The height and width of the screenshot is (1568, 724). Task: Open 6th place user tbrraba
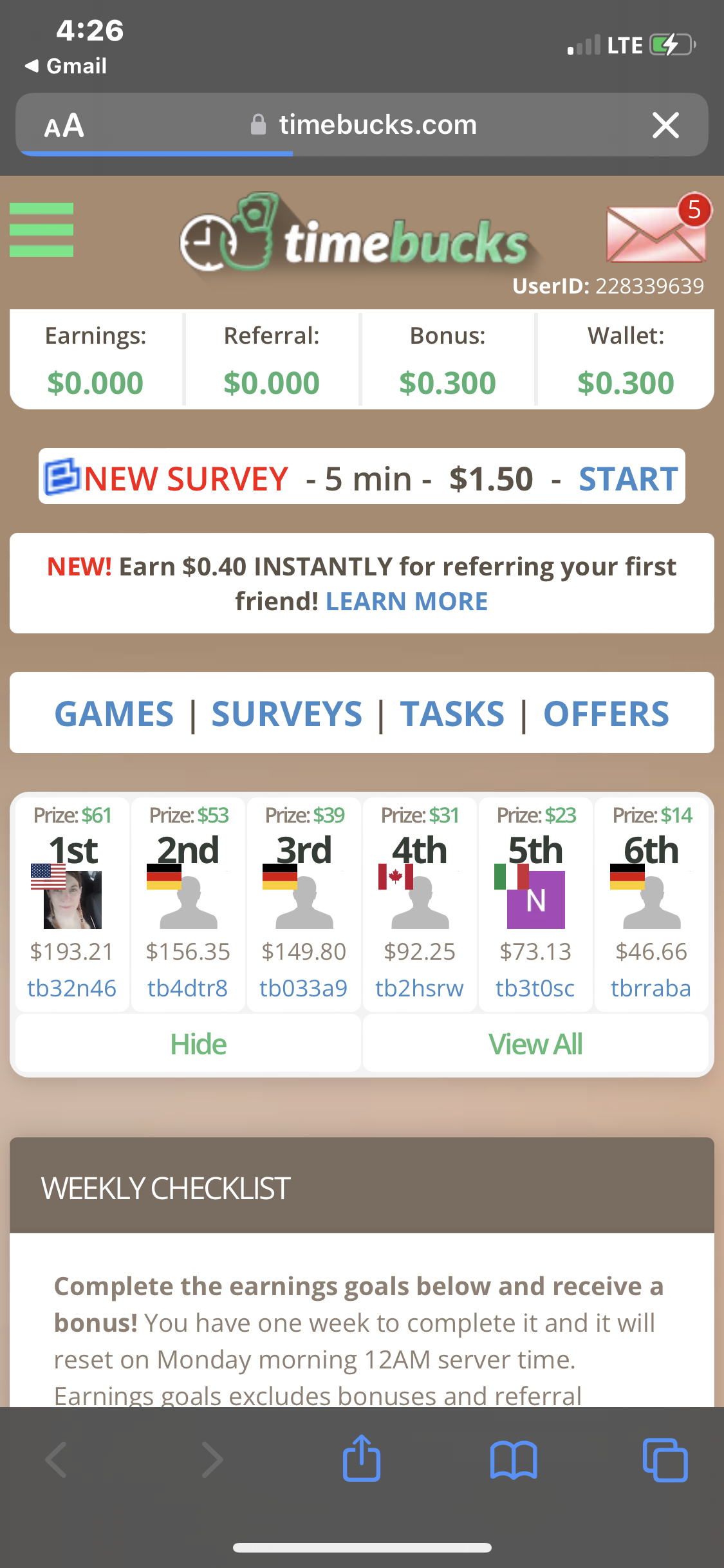(651, 988)
